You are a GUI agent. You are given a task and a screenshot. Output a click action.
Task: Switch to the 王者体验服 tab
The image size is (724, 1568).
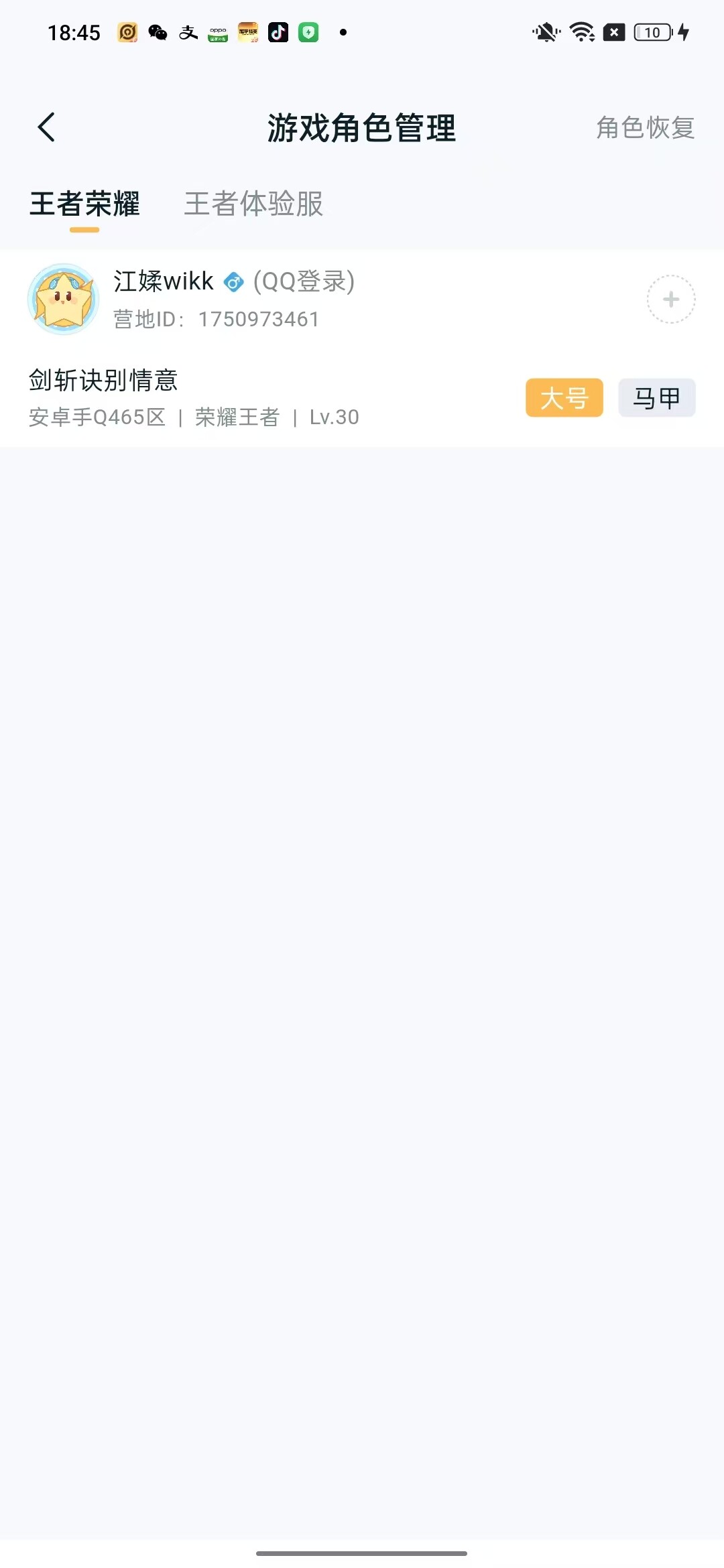tap(253, 204)
